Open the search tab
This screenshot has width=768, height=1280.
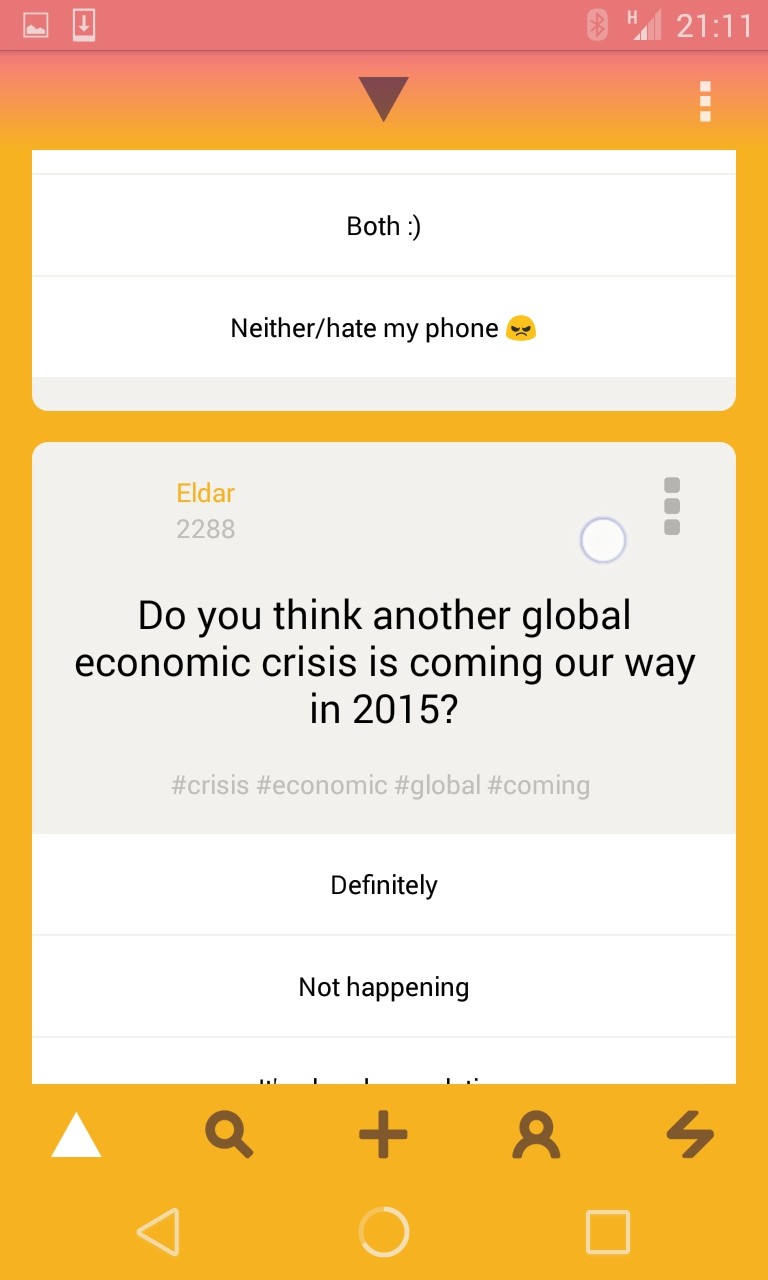pyautogui.click(x=229, y=1136)
